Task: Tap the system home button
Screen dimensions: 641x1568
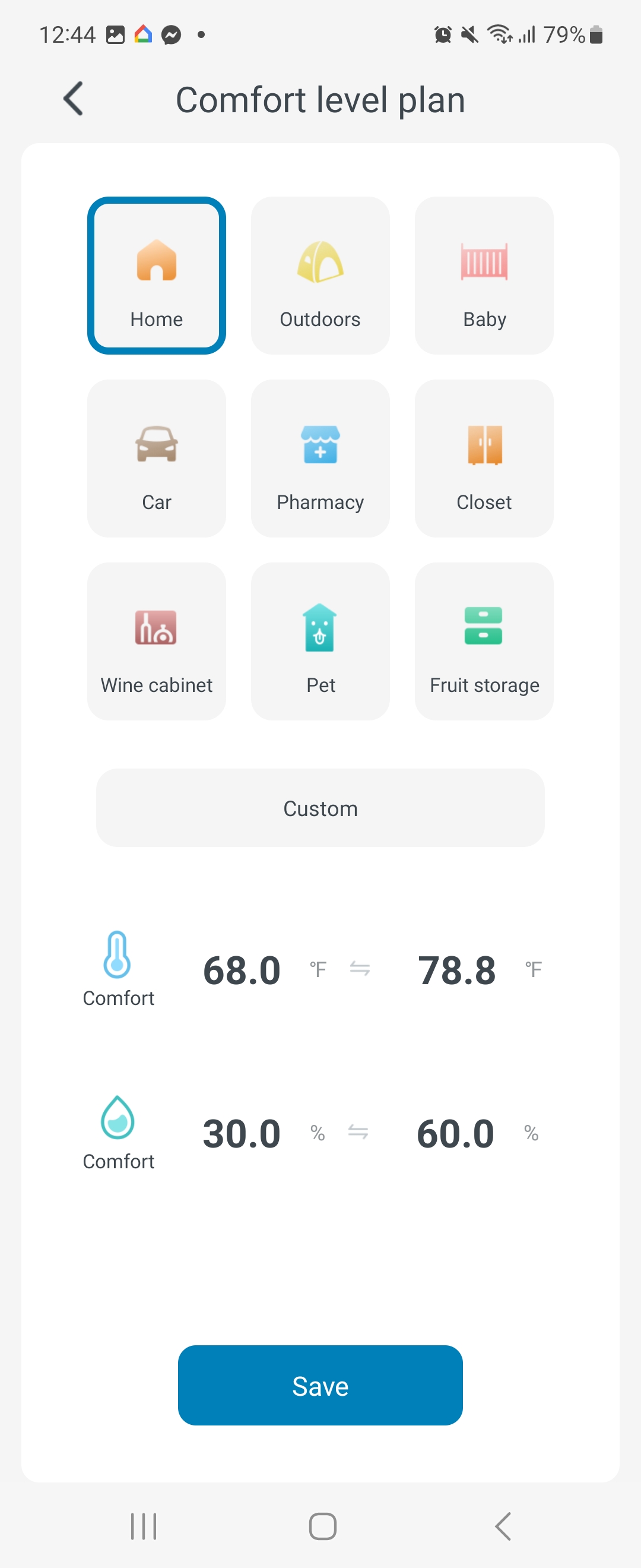Action: click(322, 1526)
